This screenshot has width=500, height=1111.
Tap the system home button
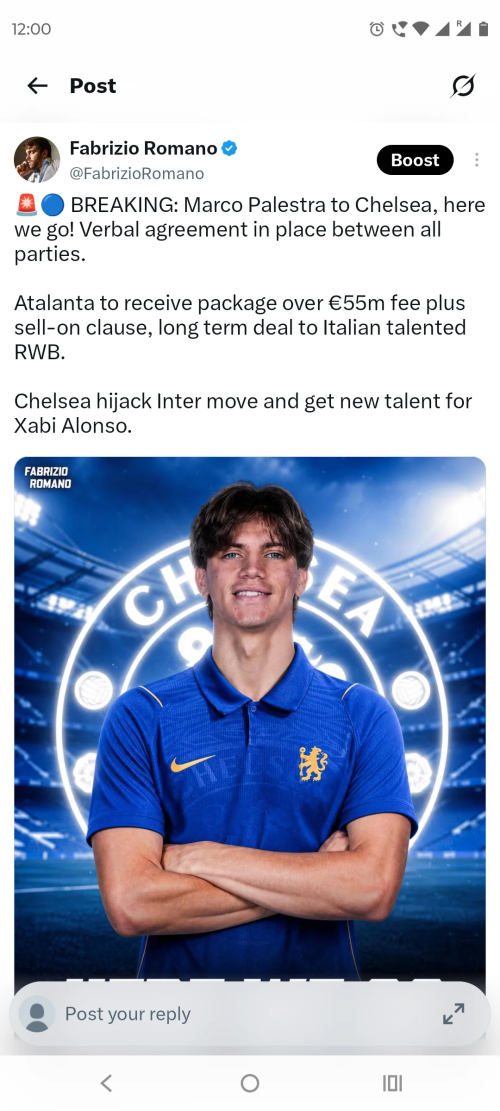[x=250, y=1083]
